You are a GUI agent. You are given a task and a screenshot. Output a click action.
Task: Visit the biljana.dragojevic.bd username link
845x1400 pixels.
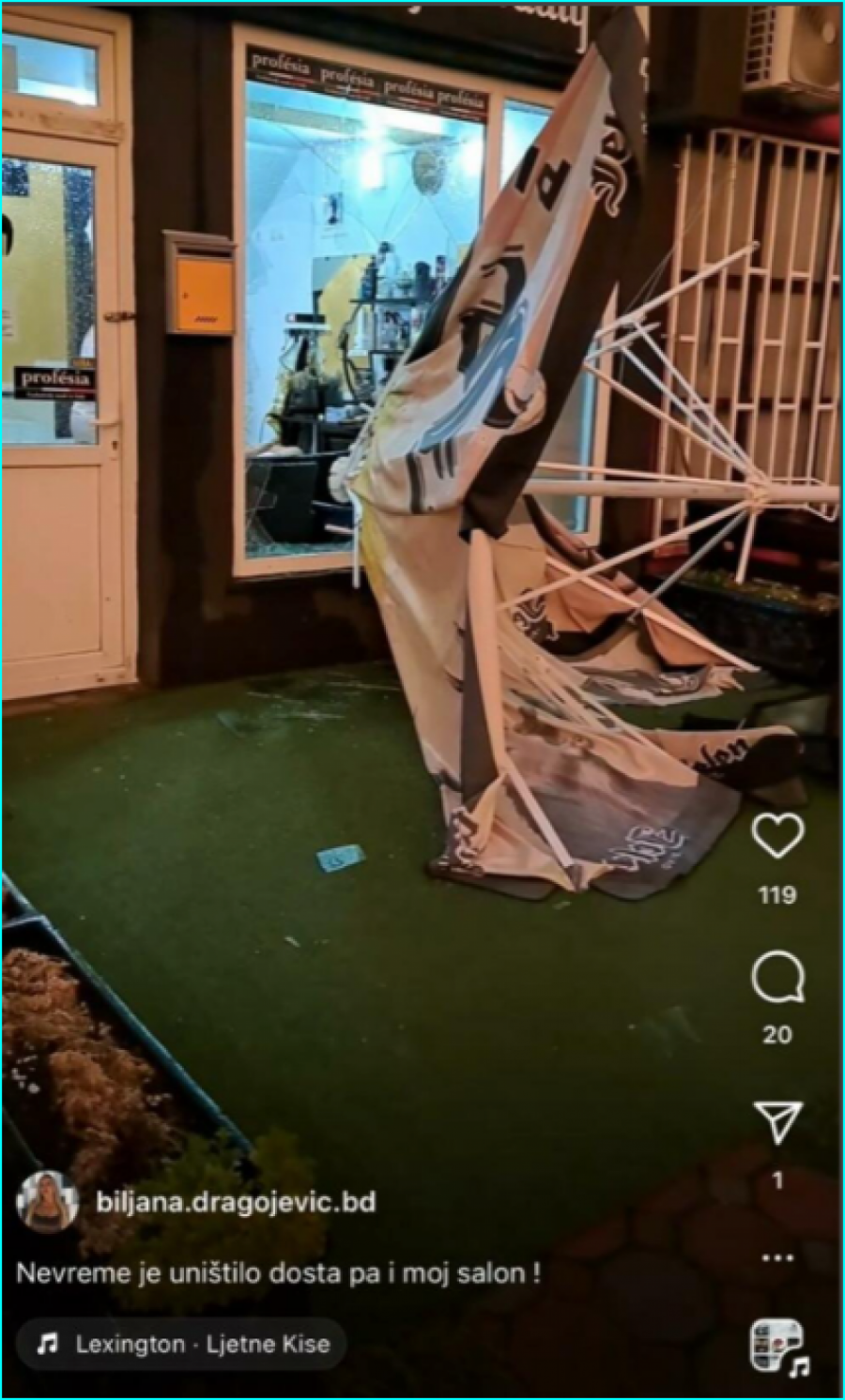click(x=236, y=1201)
